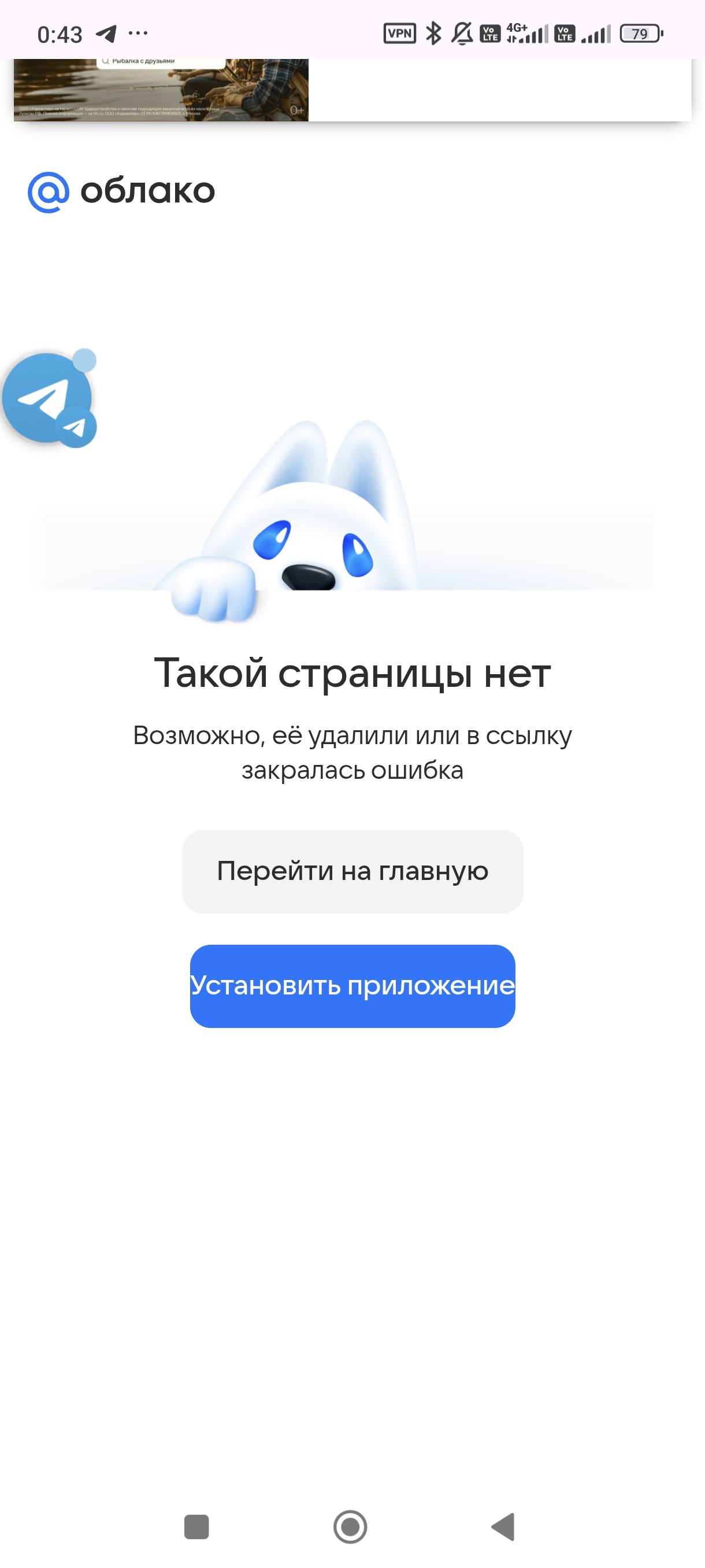Open the Облако logo link

[x=122, y=192]
